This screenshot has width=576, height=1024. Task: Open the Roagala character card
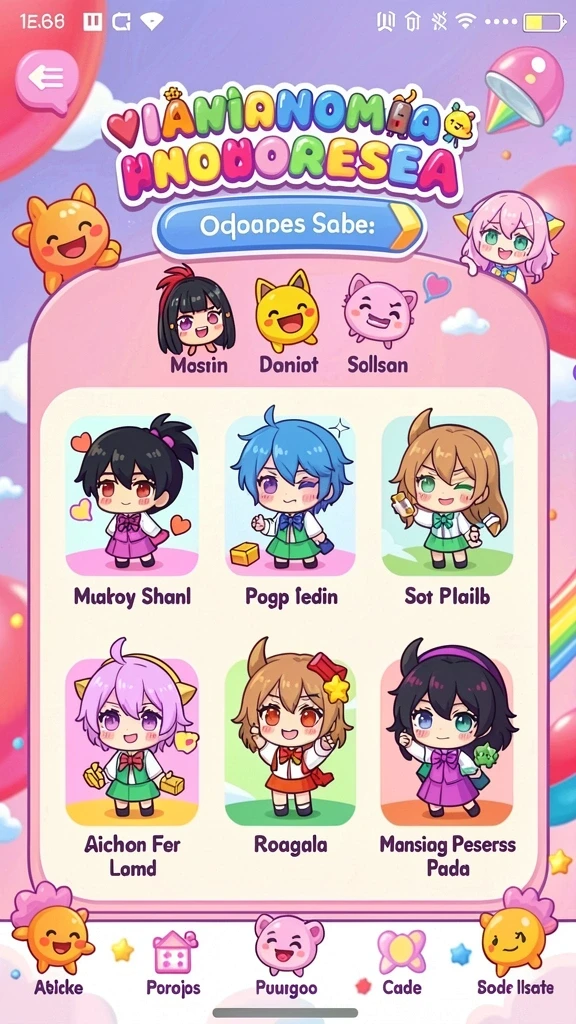(291, 751)
